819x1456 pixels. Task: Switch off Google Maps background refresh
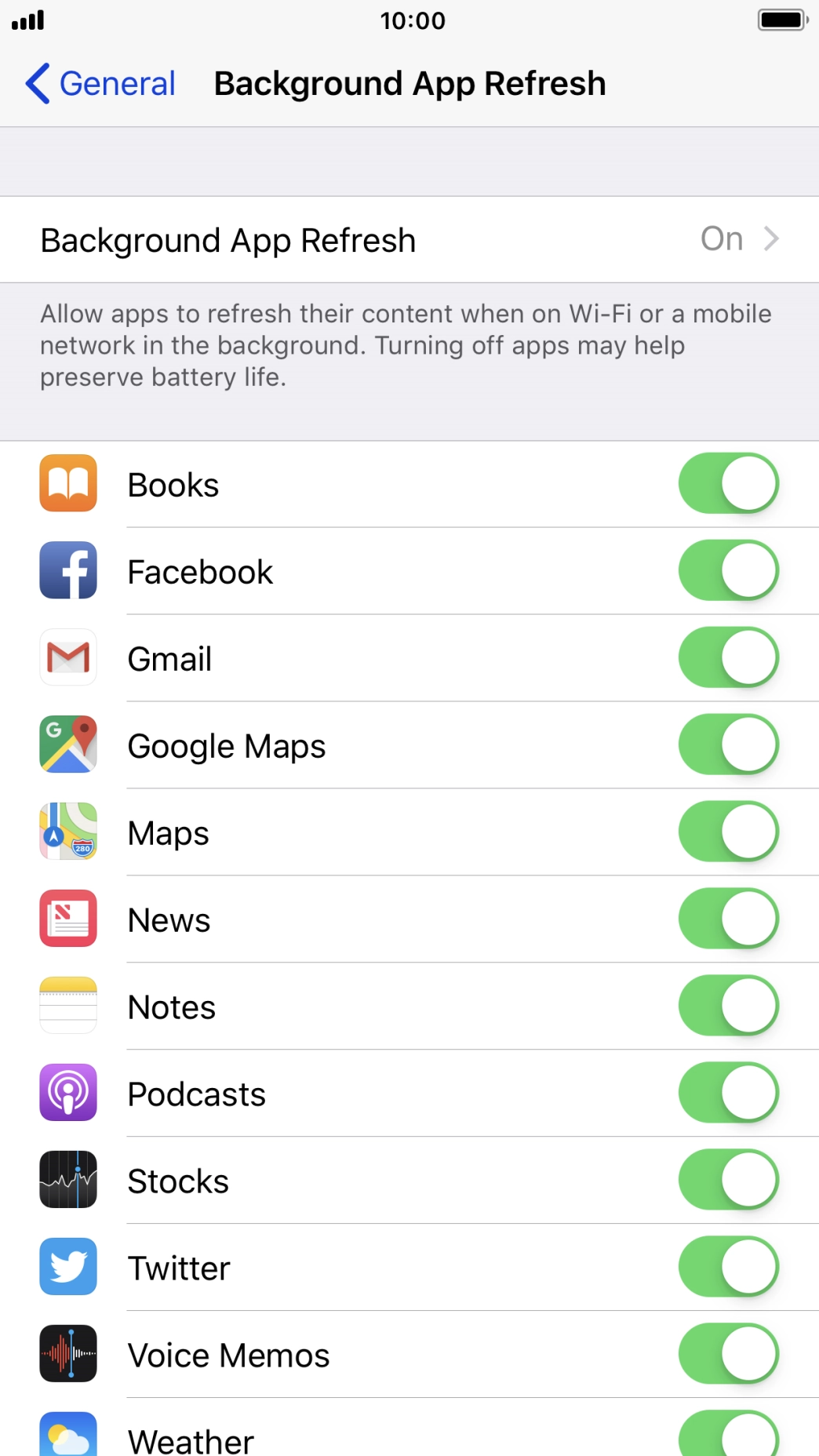tap(728, 745)
